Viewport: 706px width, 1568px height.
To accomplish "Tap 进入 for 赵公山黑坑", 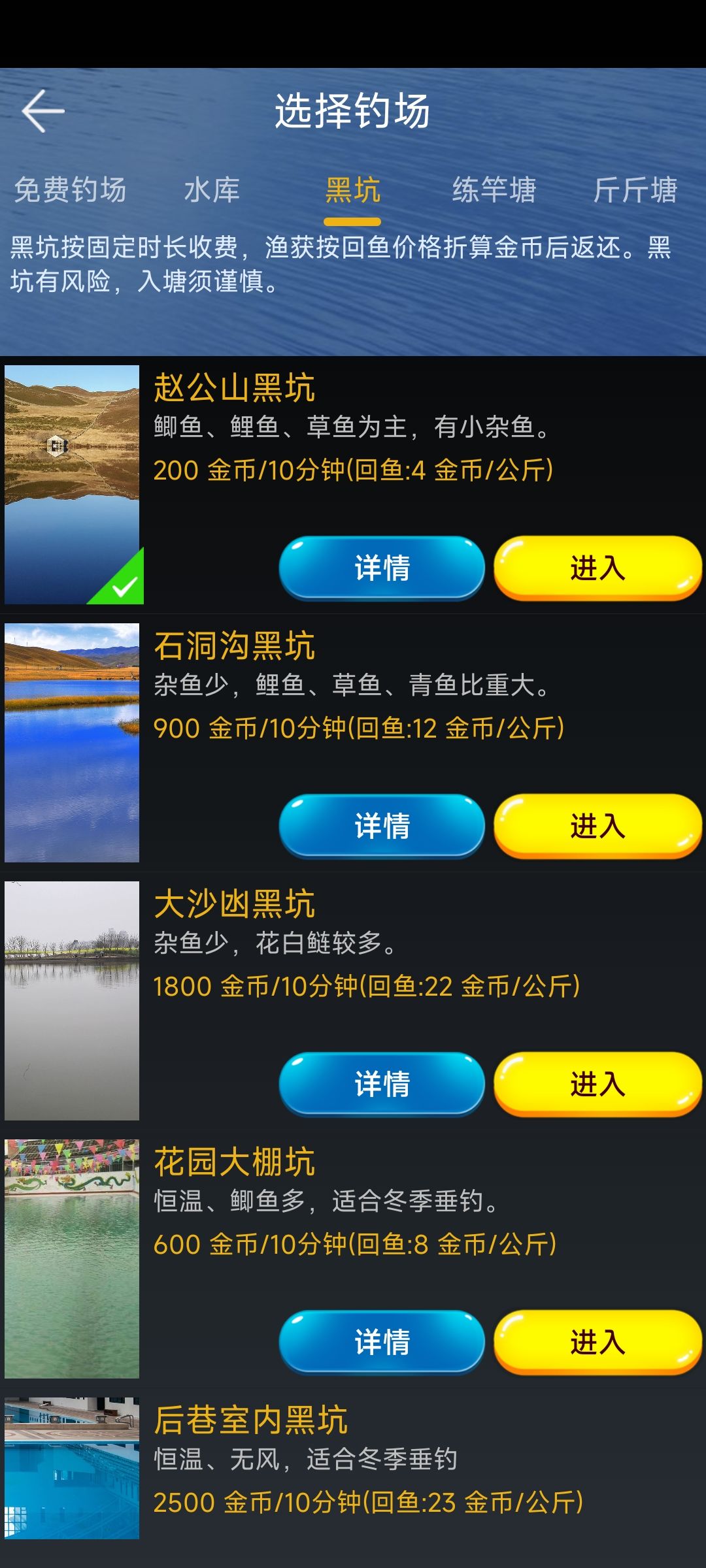I will click(597, 568).
